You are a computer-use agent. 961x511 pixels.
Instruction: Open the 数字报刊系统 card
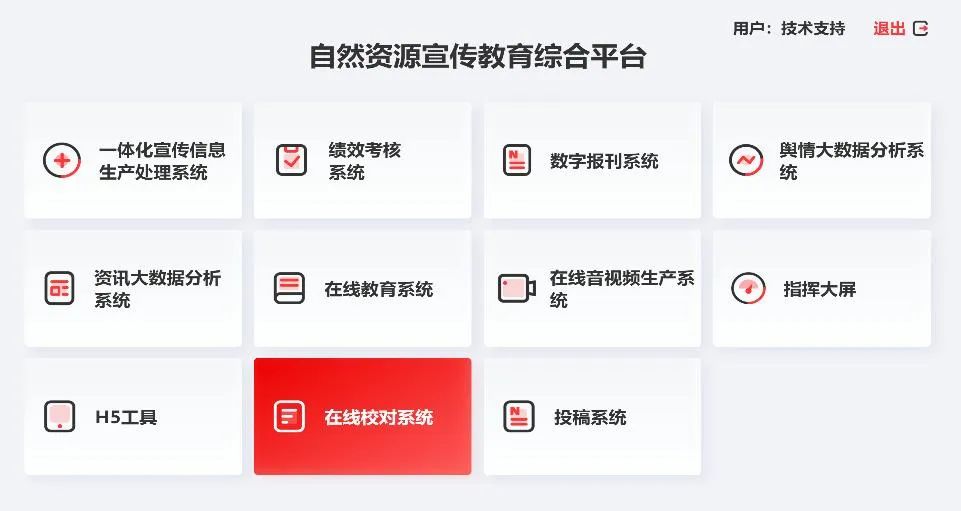pyautogui.click(x=592, y=161)
